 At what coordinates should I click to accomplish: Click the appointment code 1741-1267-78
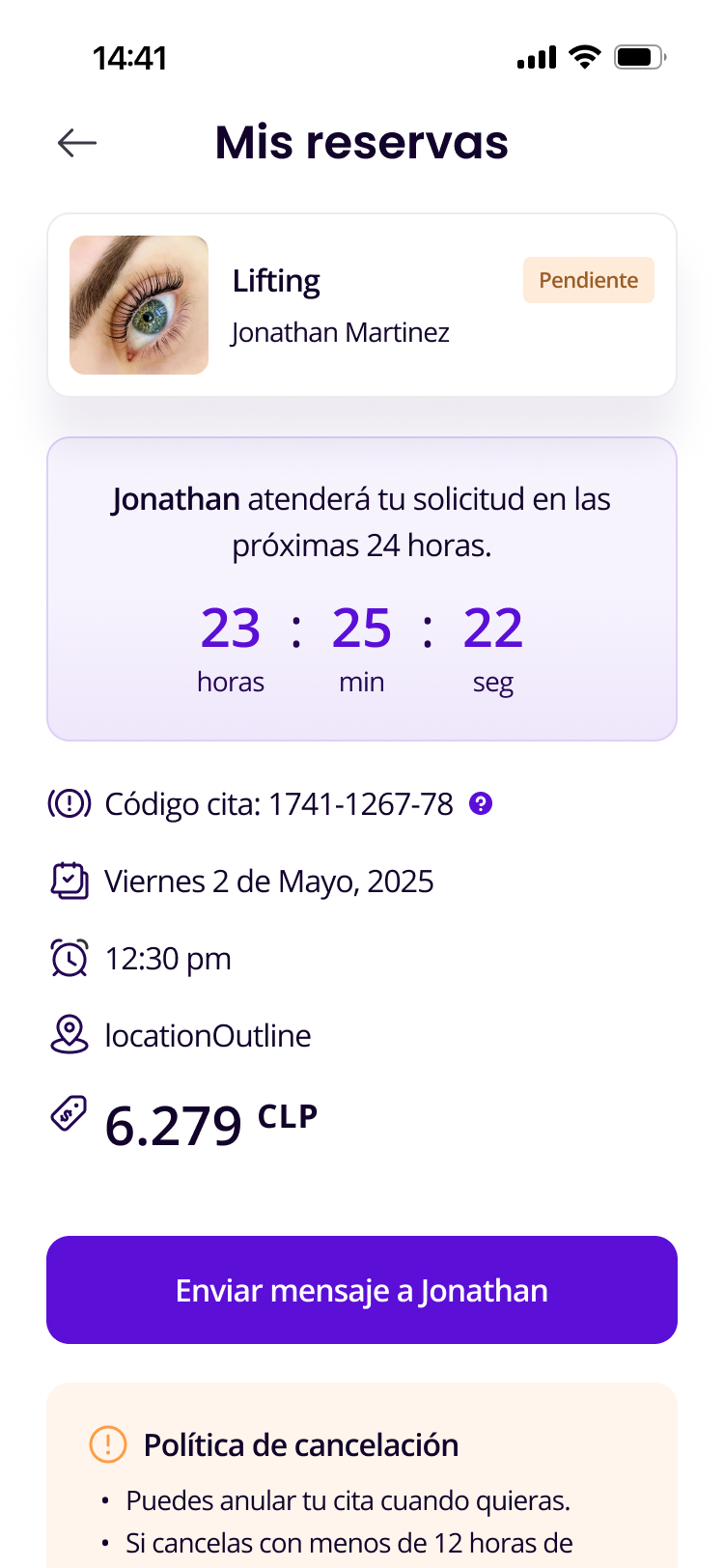(x=360, y=803)
